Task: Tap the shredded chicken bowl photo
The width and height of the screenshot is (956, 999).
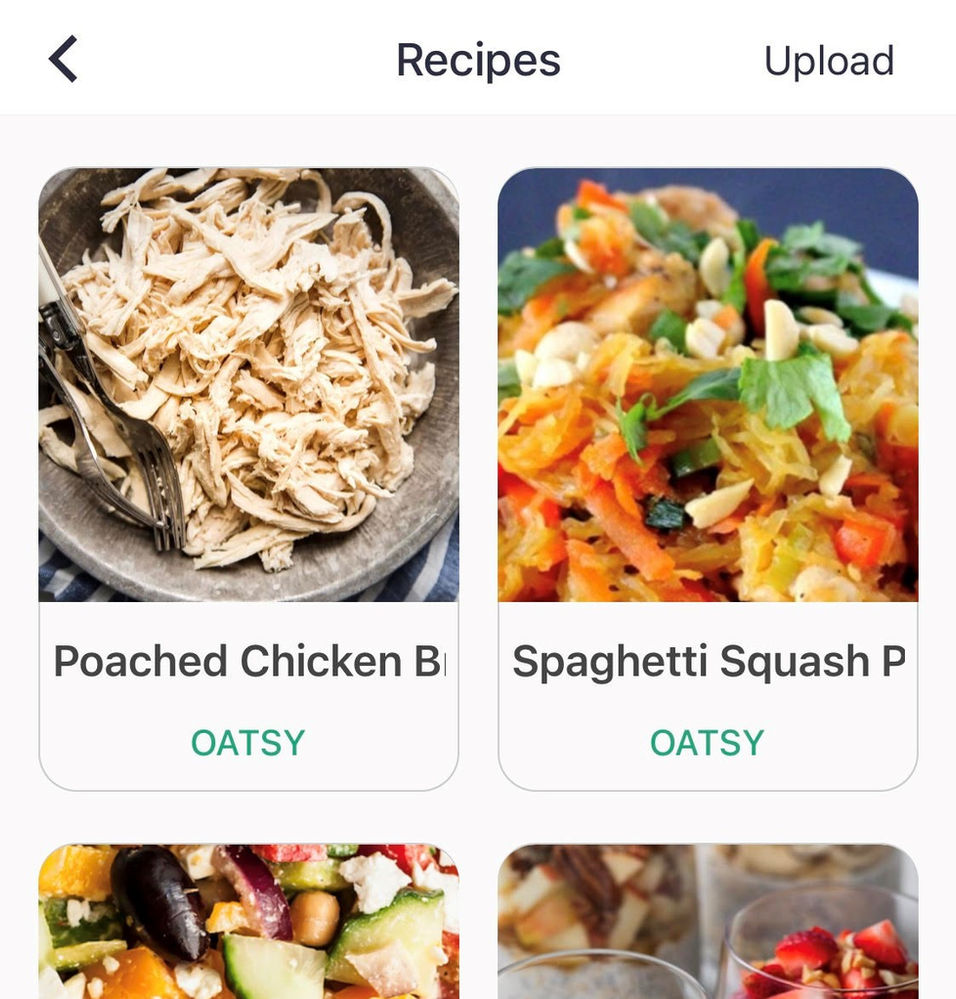Action: (247, 385)
